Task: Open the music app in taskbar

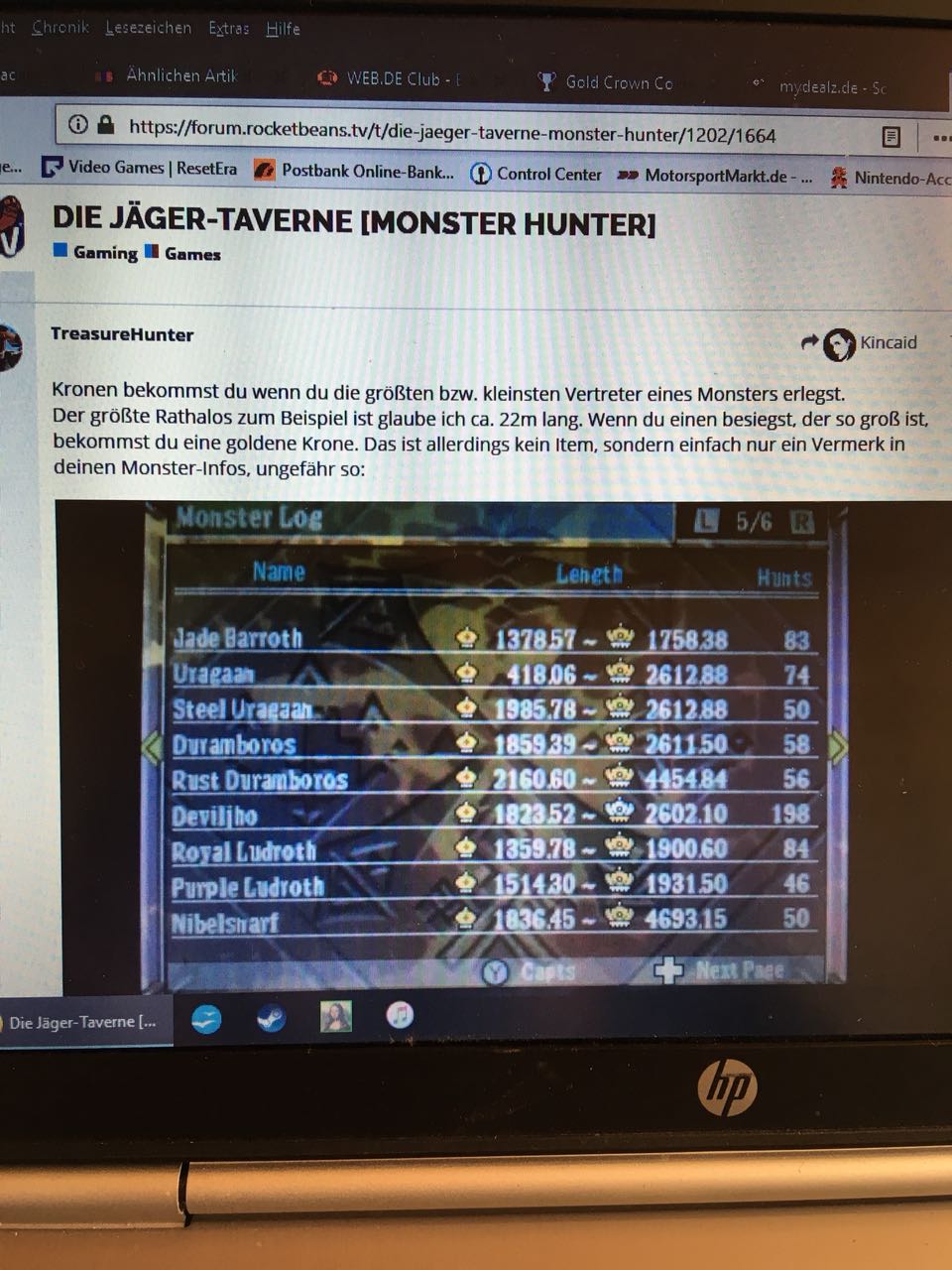Action: coord(400,1014)
